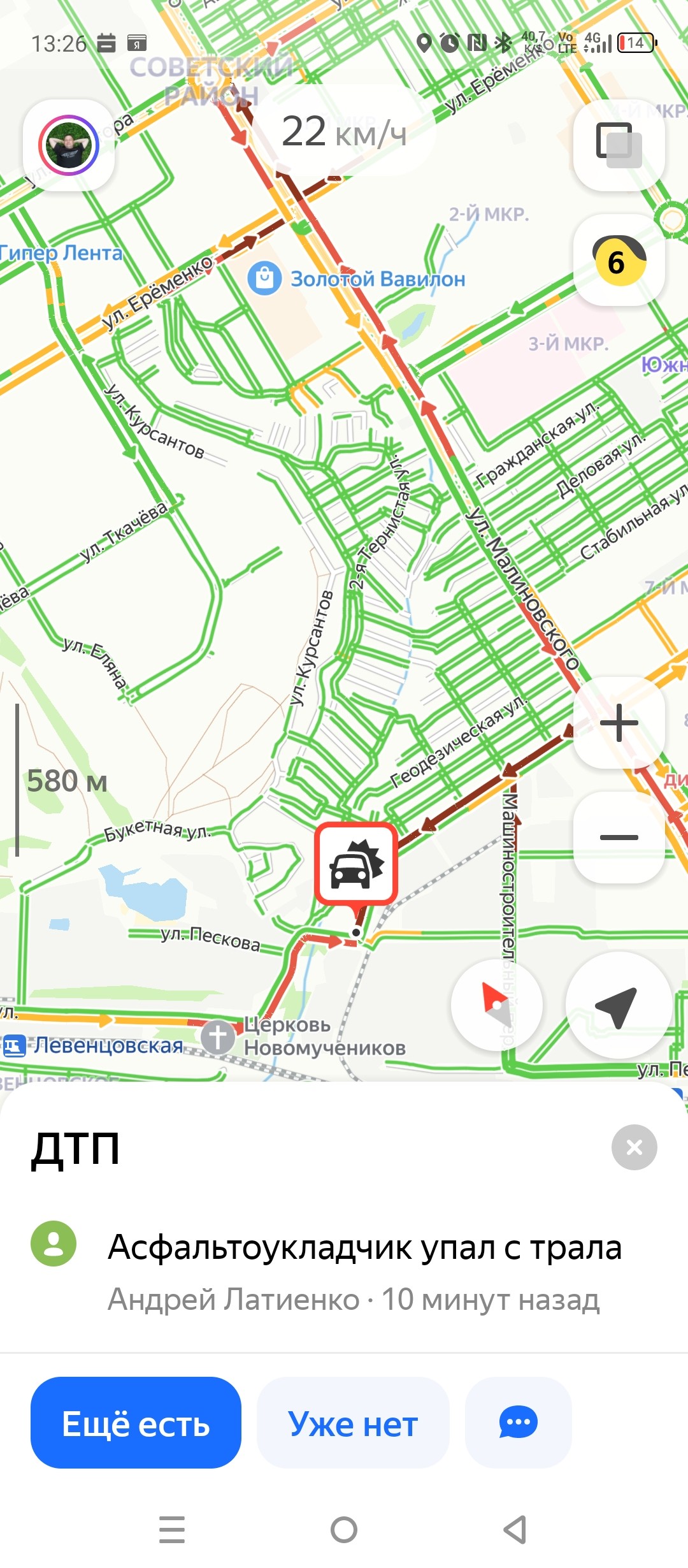Tap the traffic level 6 indicator

[619, 260]
